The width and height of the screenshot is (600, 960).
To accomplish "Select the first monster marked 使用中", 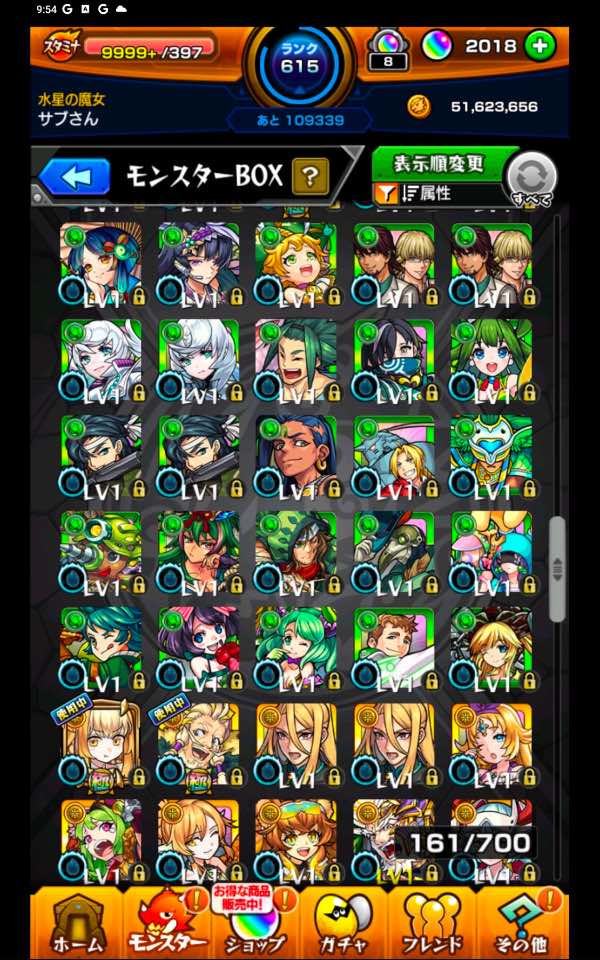I will pos(101,743).
